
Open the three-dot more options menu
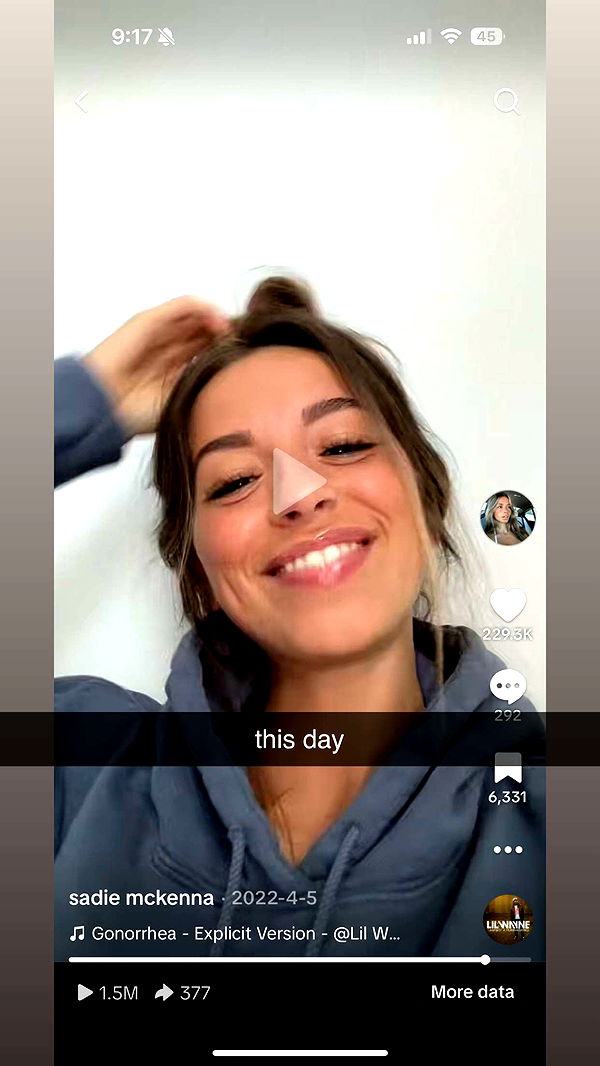click(x=508, y=849)
